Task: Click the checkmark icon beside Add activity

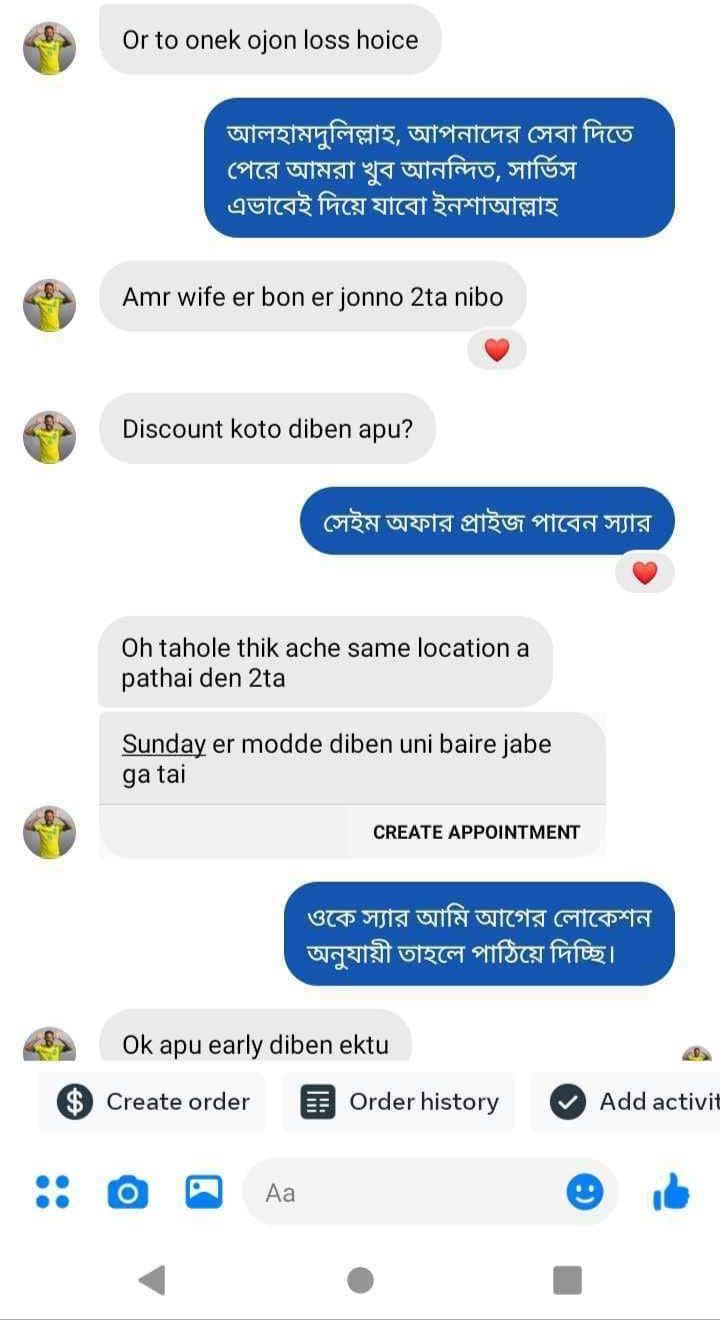Action: (569, 1102)
